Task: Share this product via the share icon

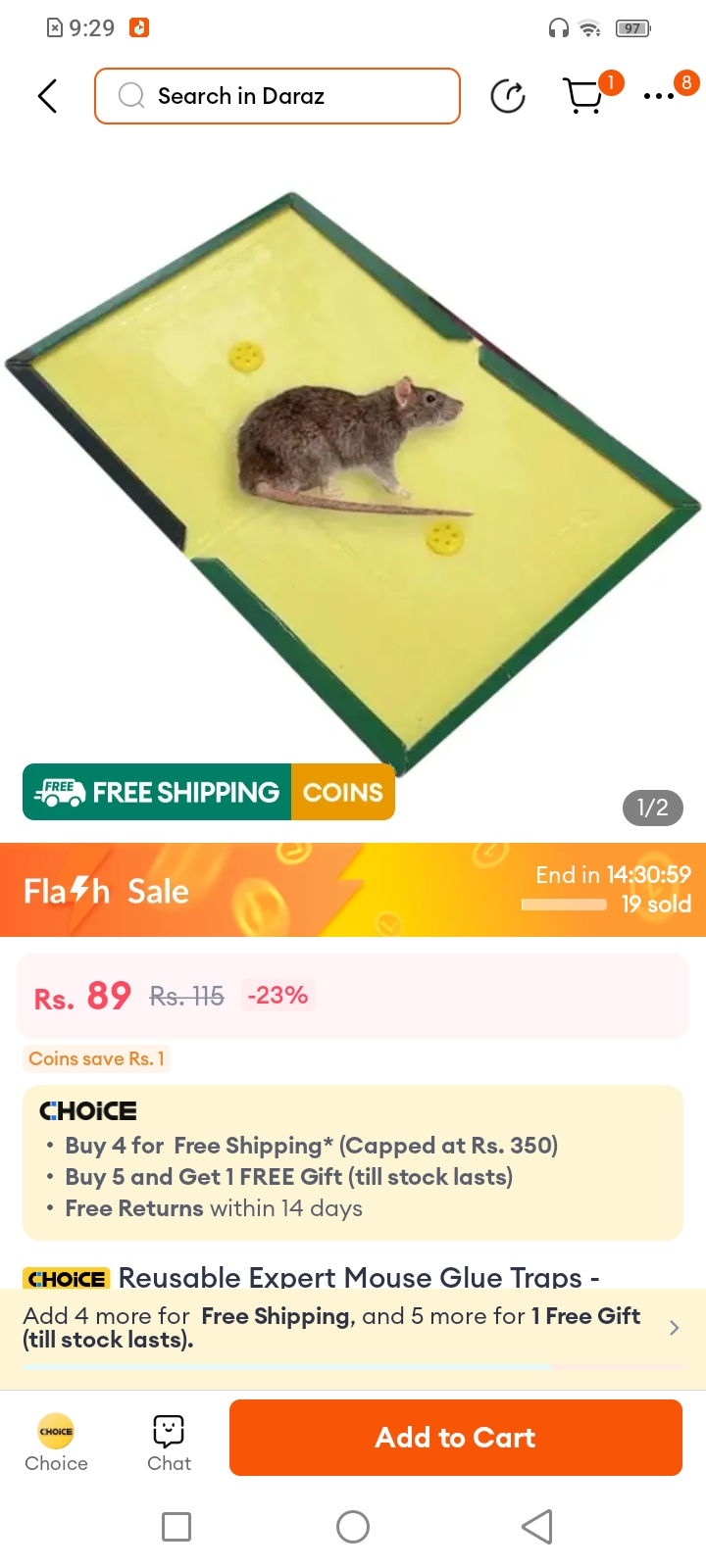Action: click(x=507, y=96)
